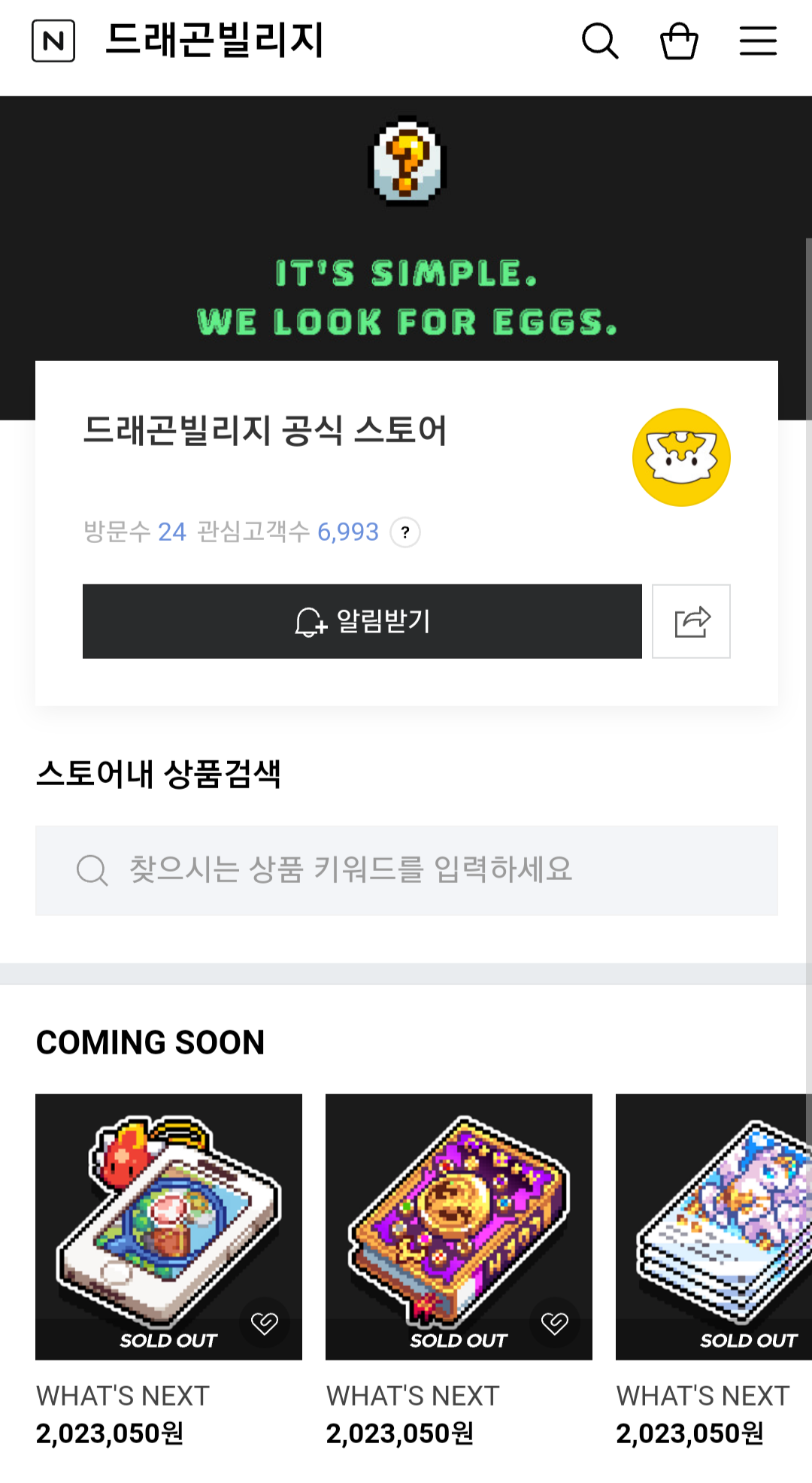Open the Naver N home icon
812x1483 pixels.
click(53, 41)
